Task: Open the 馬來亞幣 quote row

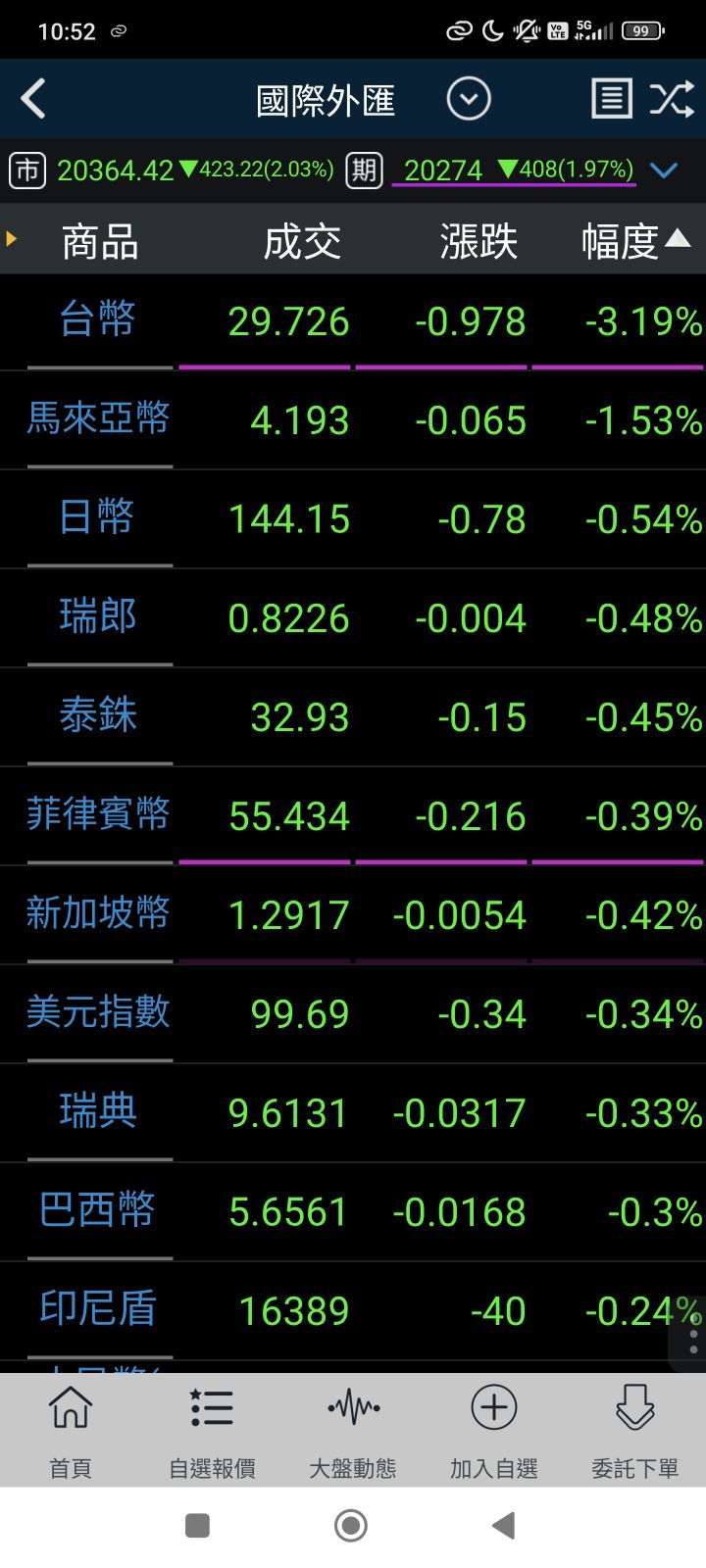Action: coord(353,421)
